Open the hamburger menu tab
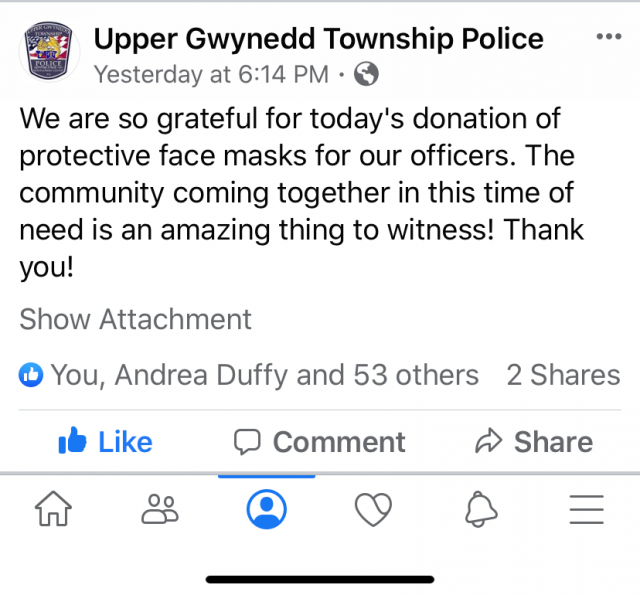This screenshot has height=595, width=640. pyautogui.click(x=586, y=509)
